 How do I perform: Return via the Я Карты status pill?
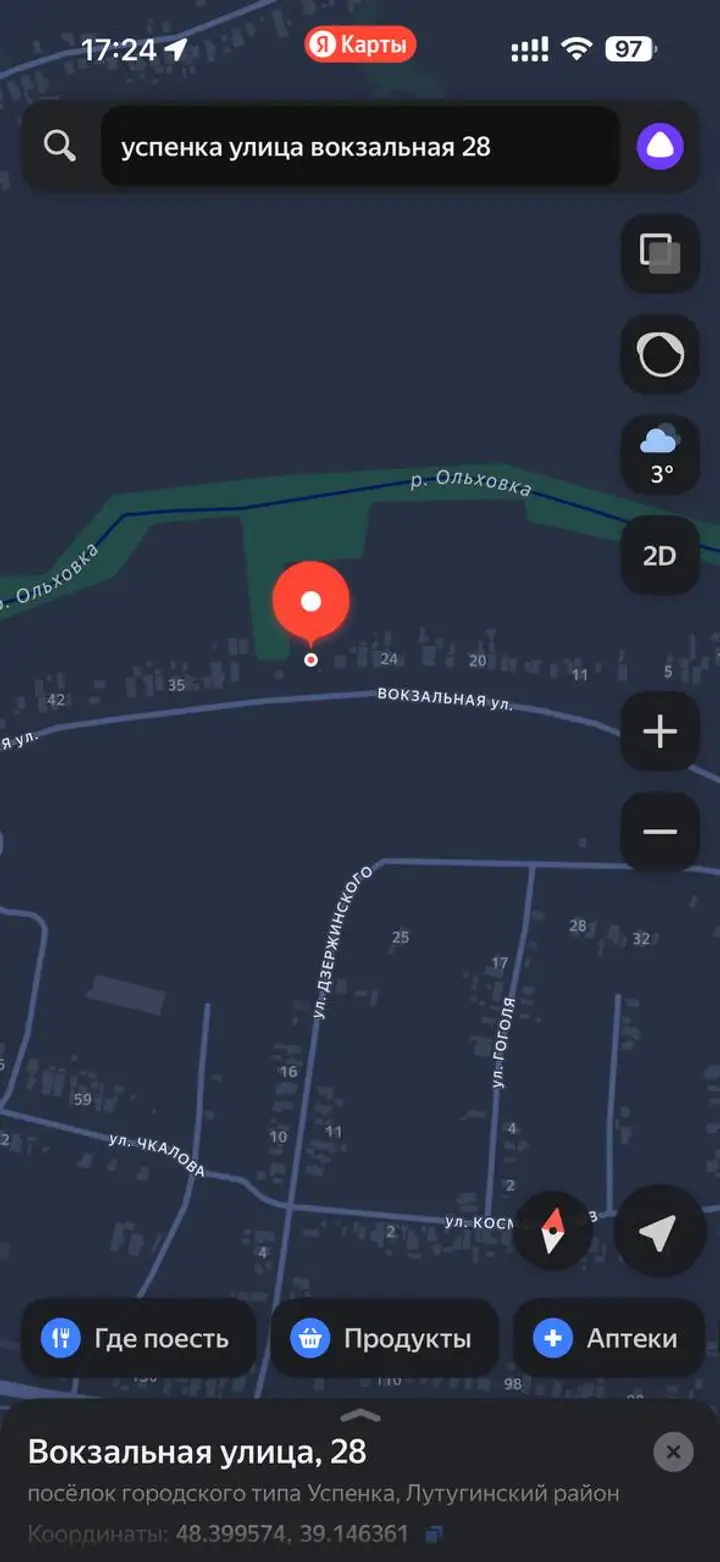pos(360,45)
